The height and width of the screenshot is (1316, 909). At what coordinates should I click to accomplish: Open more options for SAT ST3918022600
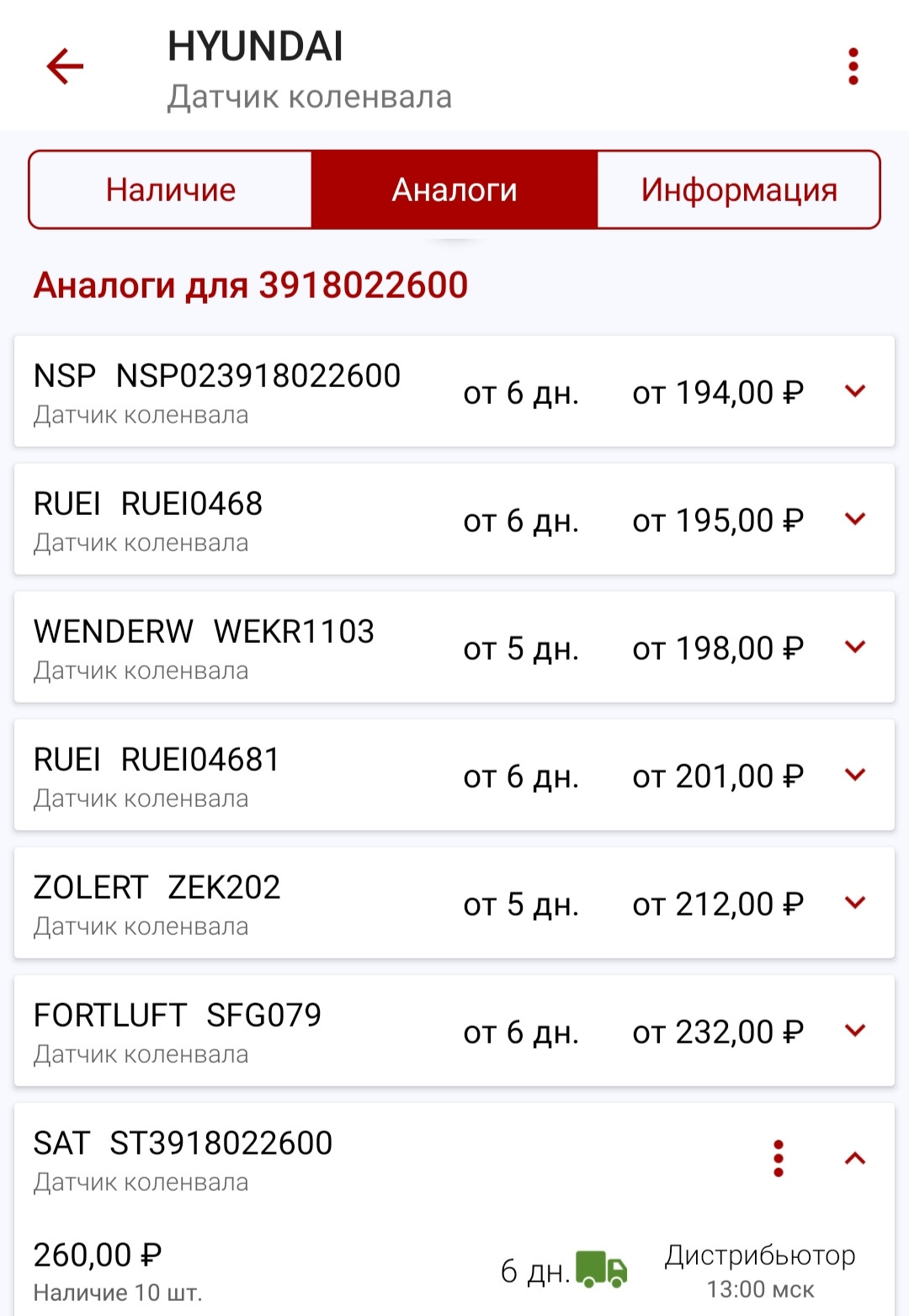tap(779, 1159)
